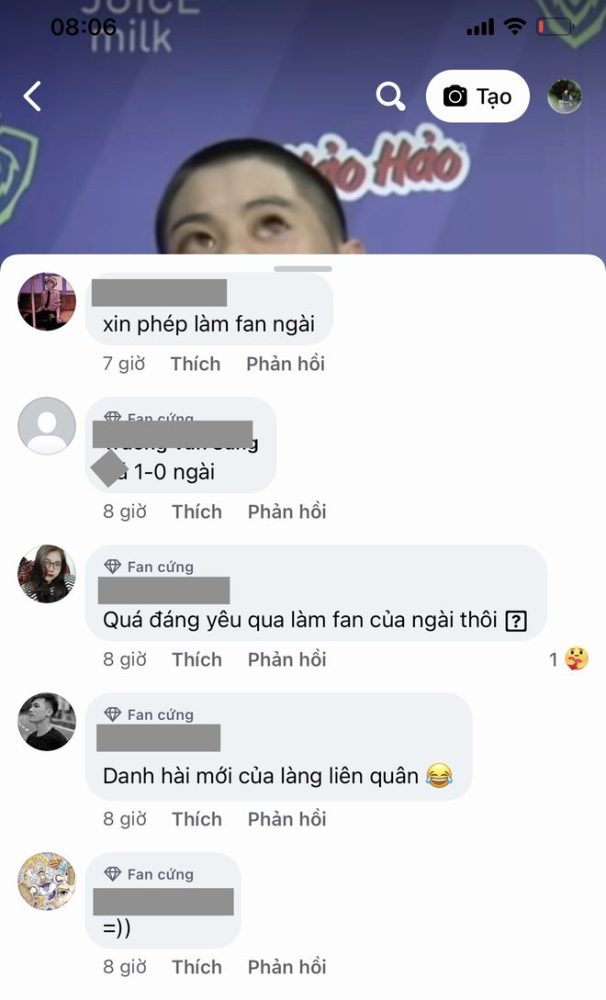Tap Phản hồi under the "1-0 ngài" comment

point(287,512)
